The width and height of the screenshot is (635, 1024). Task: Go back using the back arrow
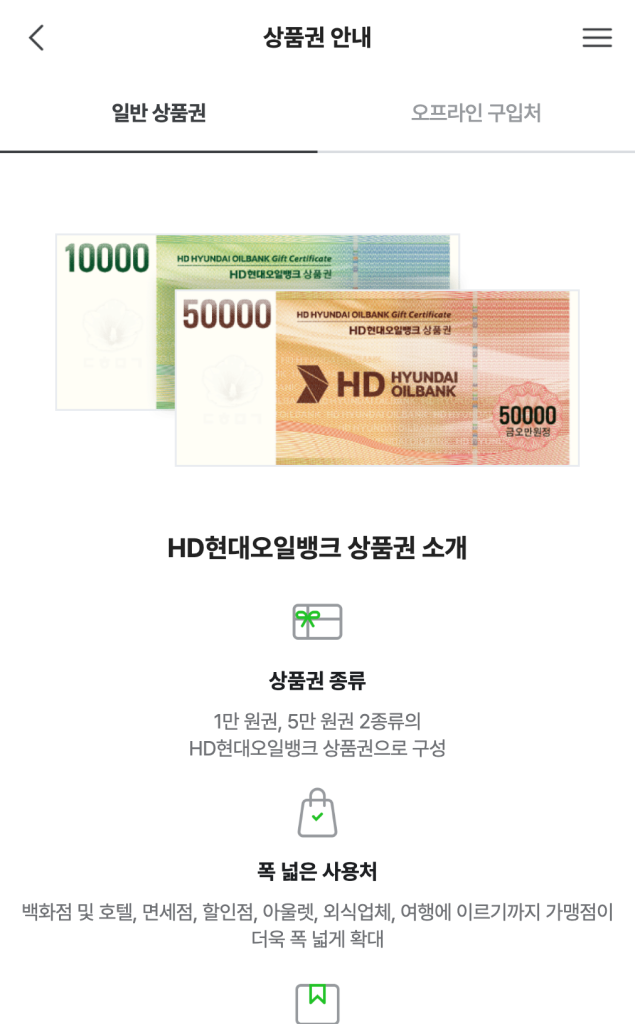coord(37,38)
